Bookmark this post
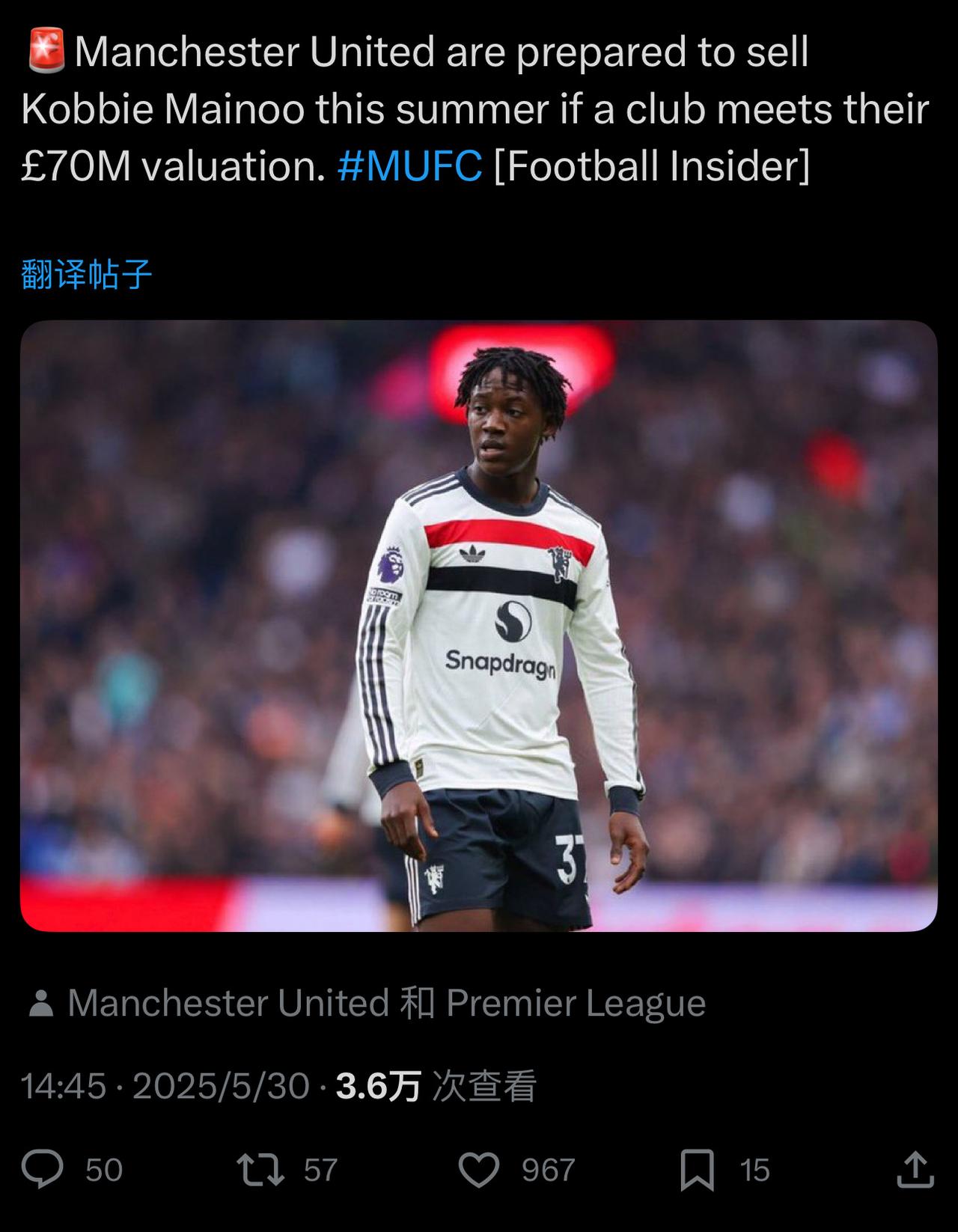 pos(697,1169)
